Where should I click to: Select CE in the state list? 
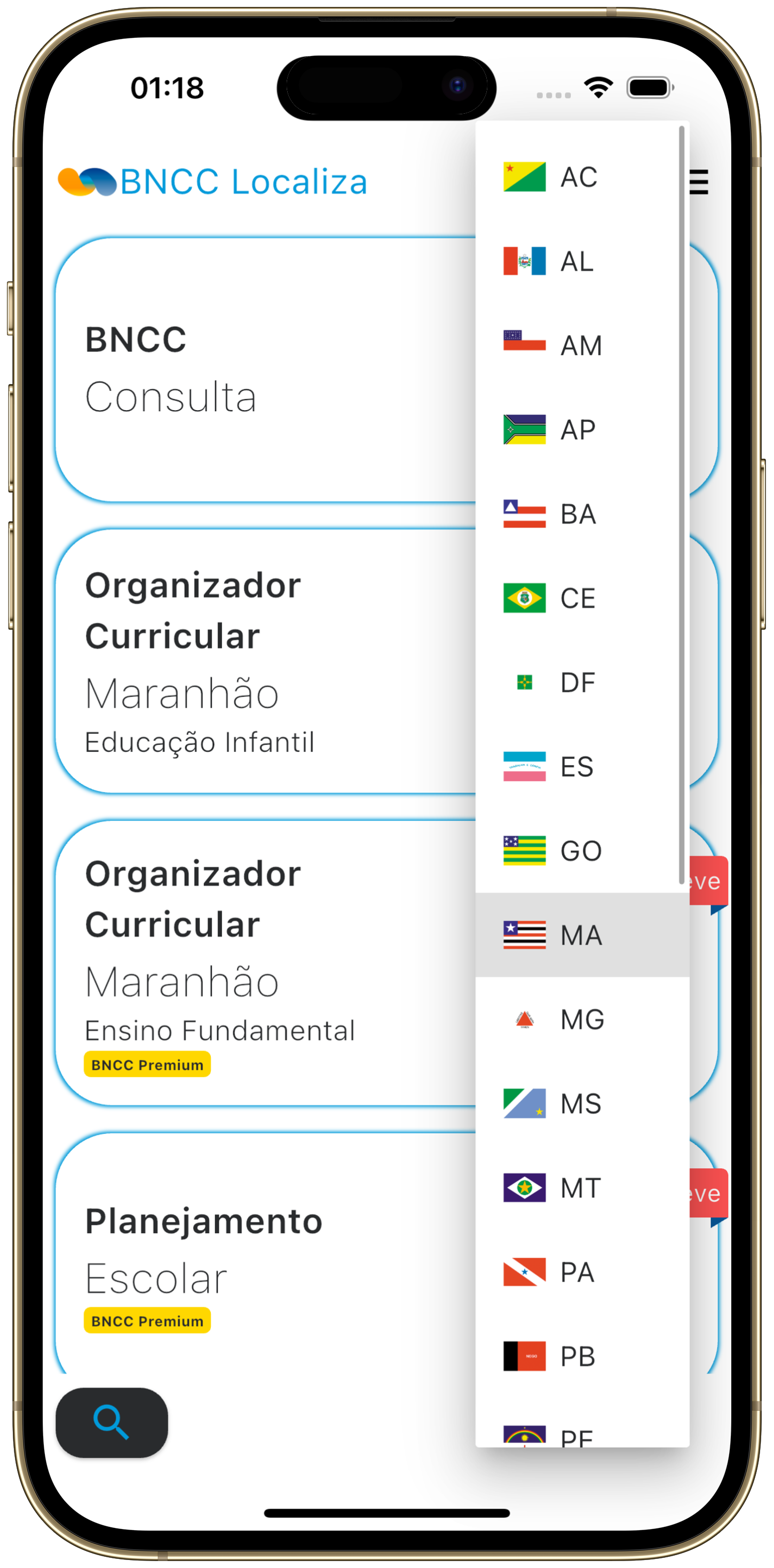578,598
